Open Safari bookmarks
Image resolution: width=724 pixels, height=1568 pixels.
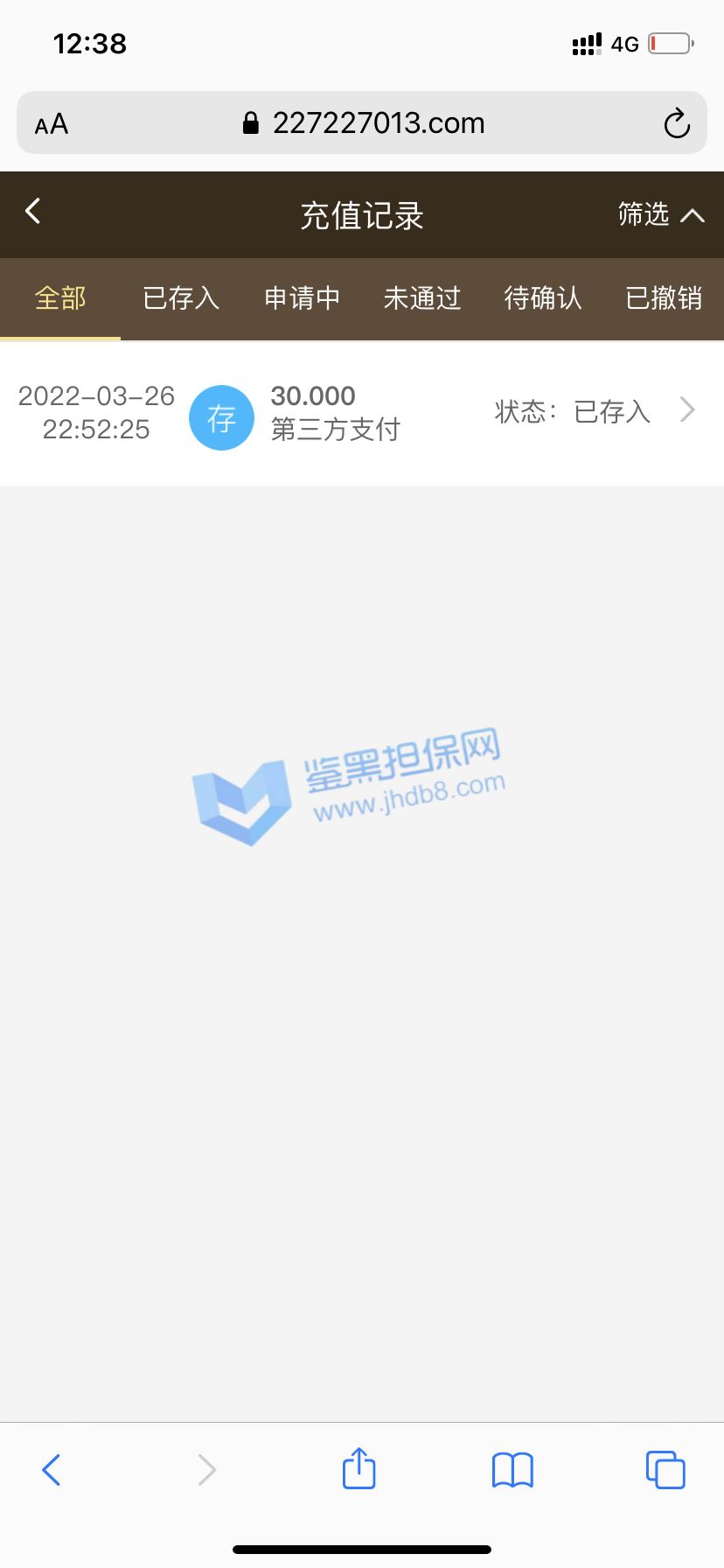512,1470
